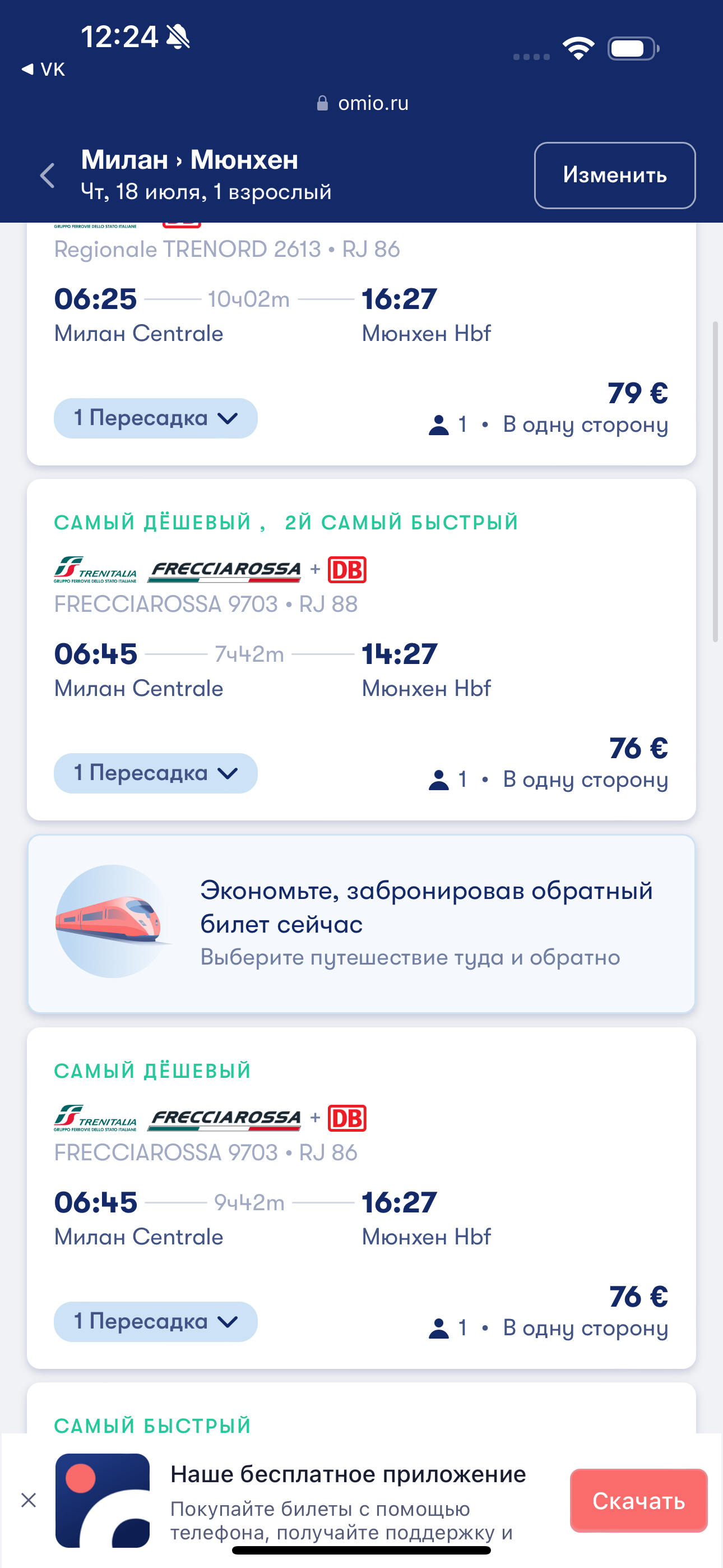
Task: Tap the Изменить button
Action: tap(614, 176)
